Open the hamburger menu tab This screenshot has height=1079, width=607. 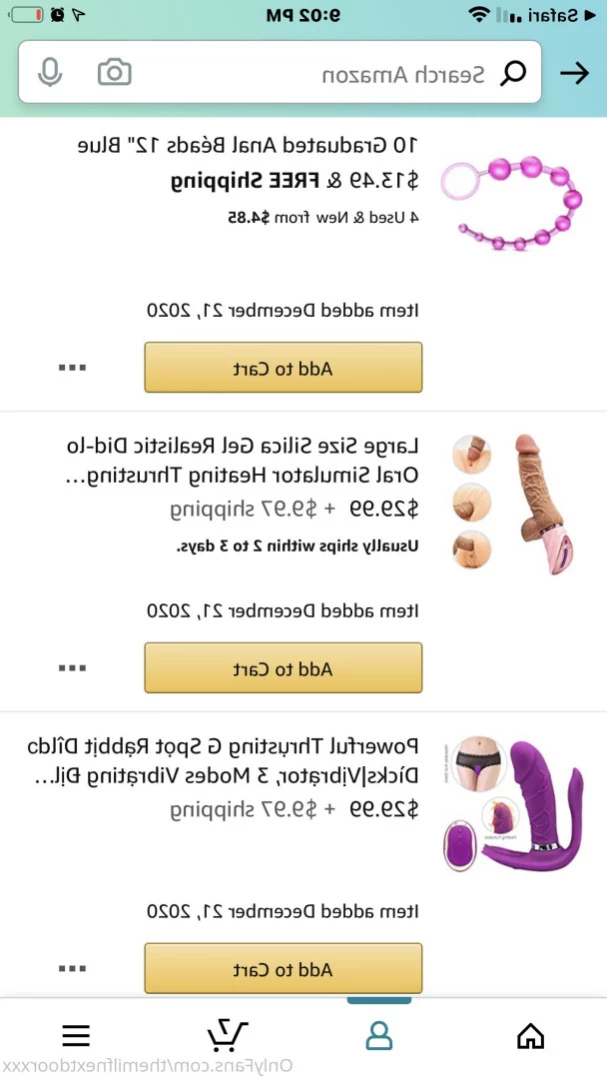76,1035
